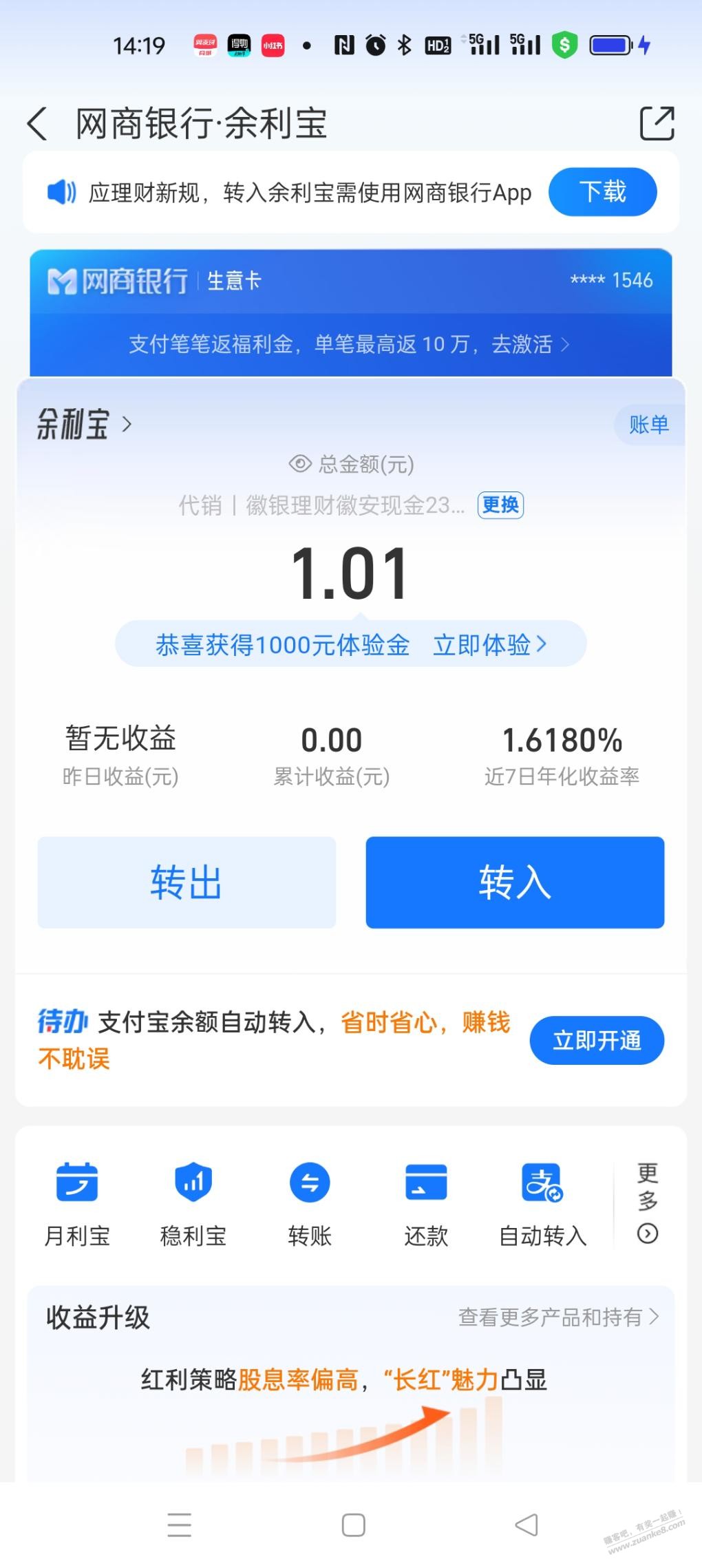
Task: Tap 更换 to change the product
Action: 500,505
